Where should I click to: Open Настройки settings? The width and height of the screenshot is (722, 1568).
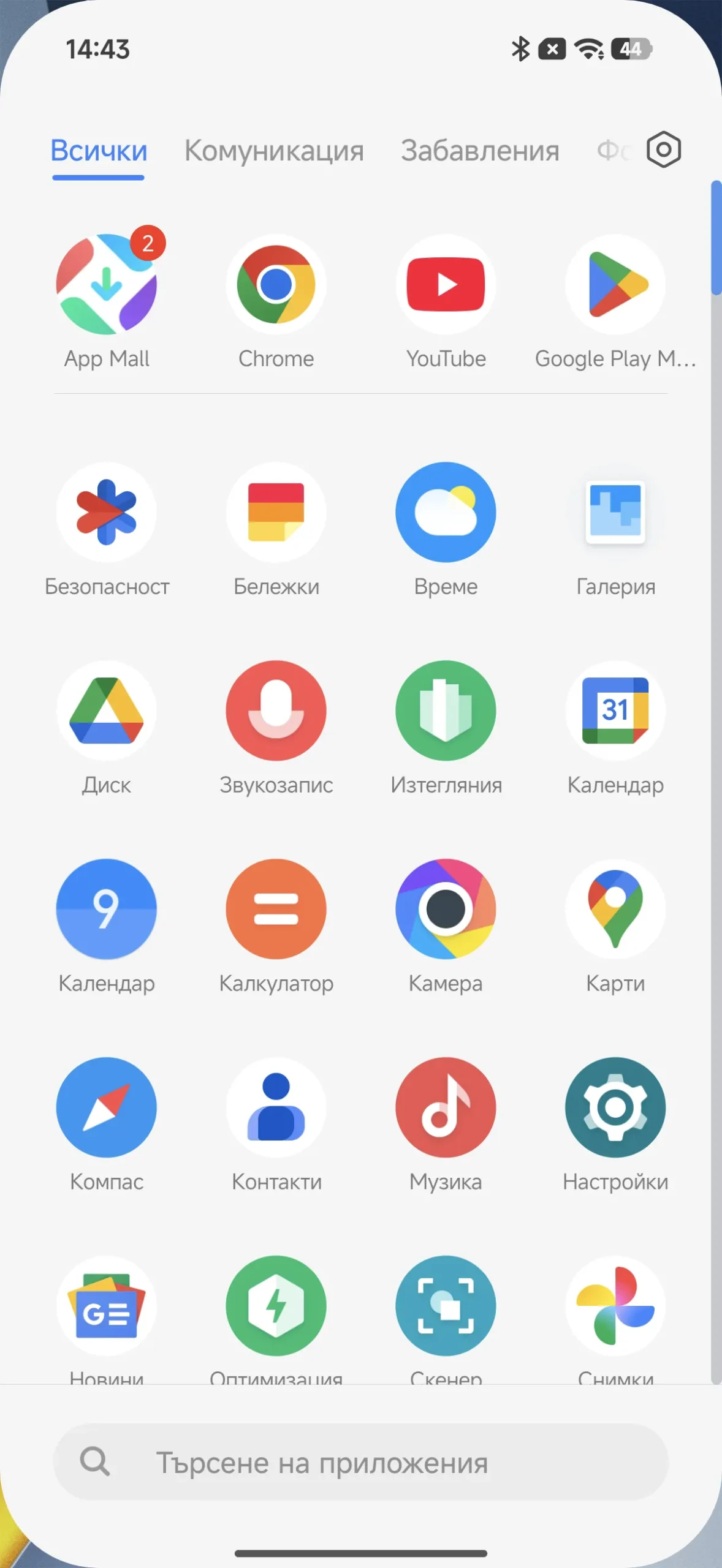[615, 1107]
